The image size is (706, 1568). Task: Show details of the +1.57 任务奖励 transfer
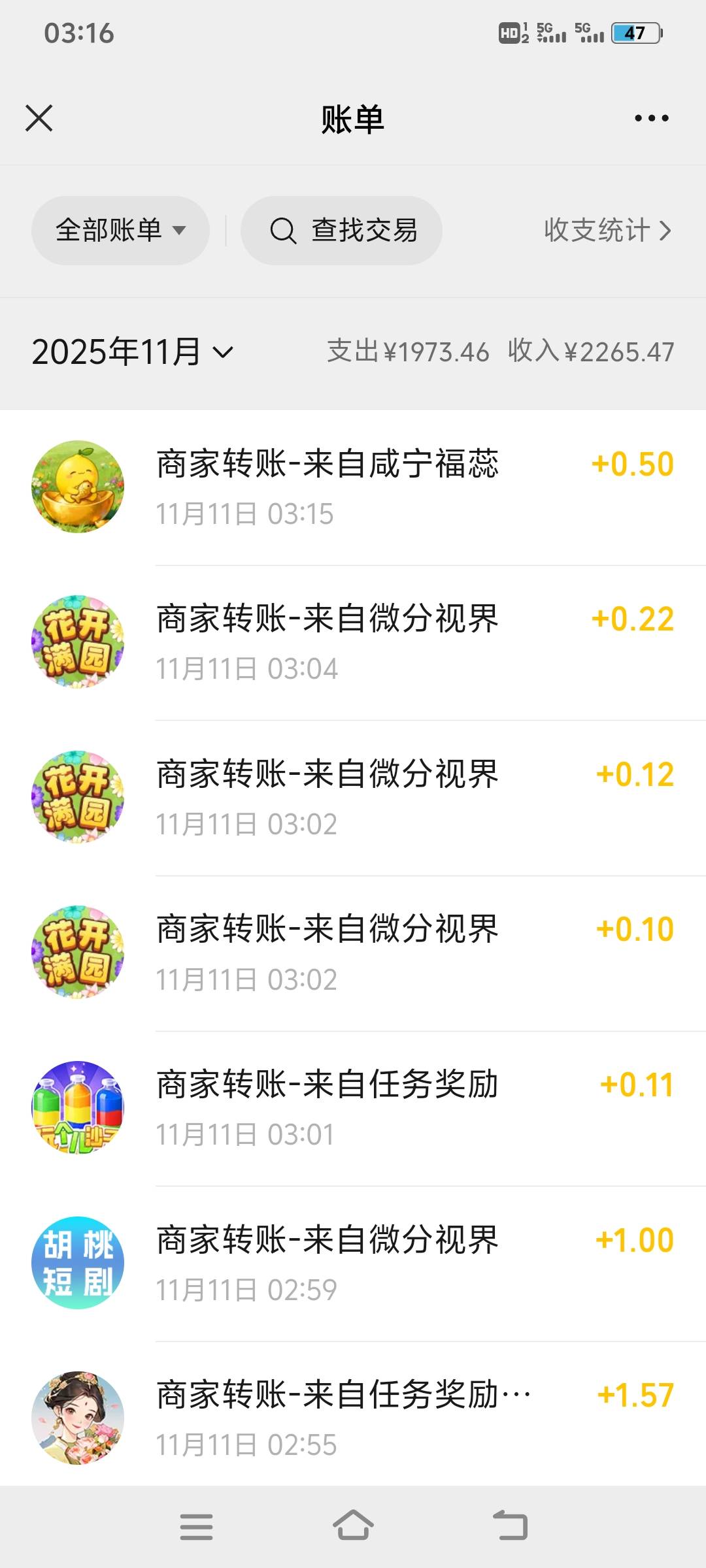pos(353,1418)
